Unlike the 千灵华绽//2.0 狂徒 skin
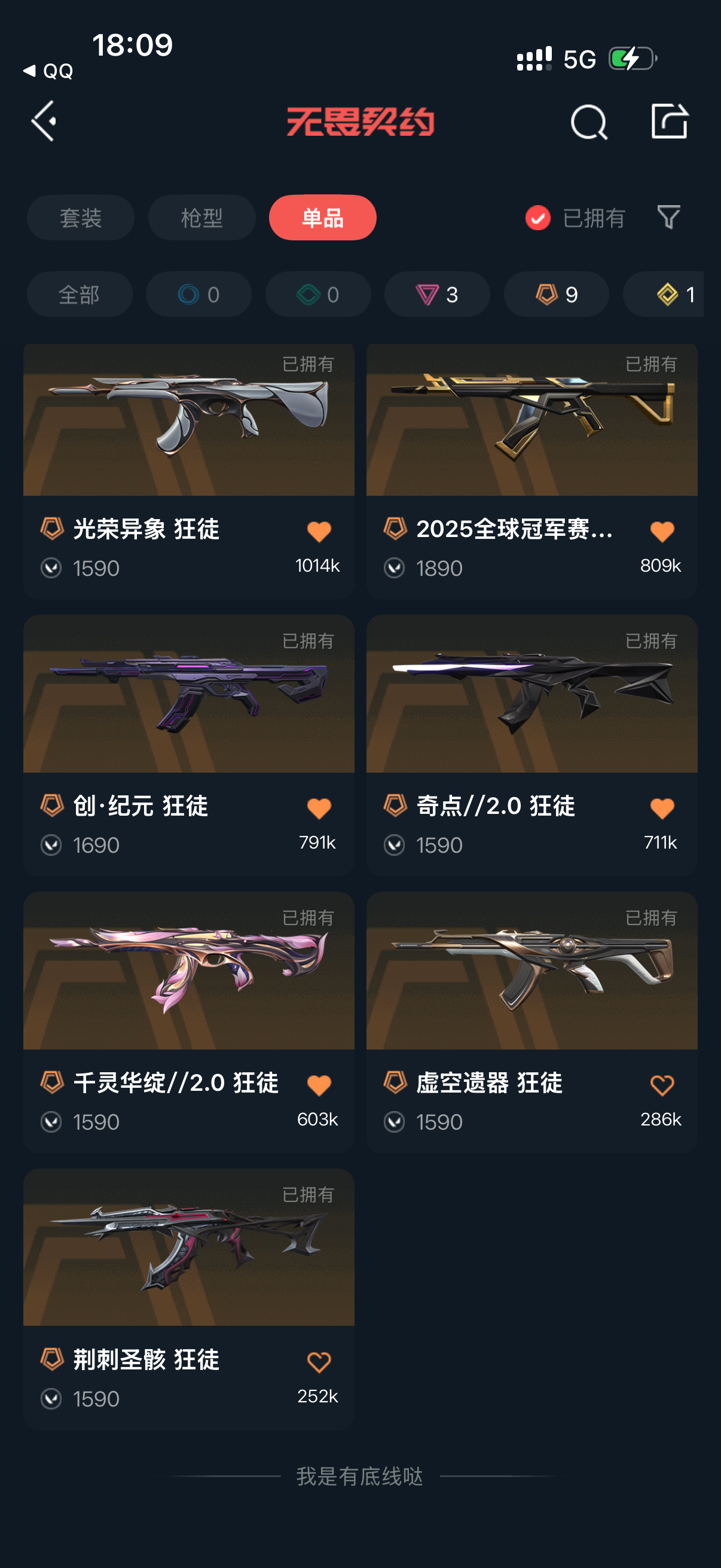721x1568 pixels. (x=319, y=1085)
